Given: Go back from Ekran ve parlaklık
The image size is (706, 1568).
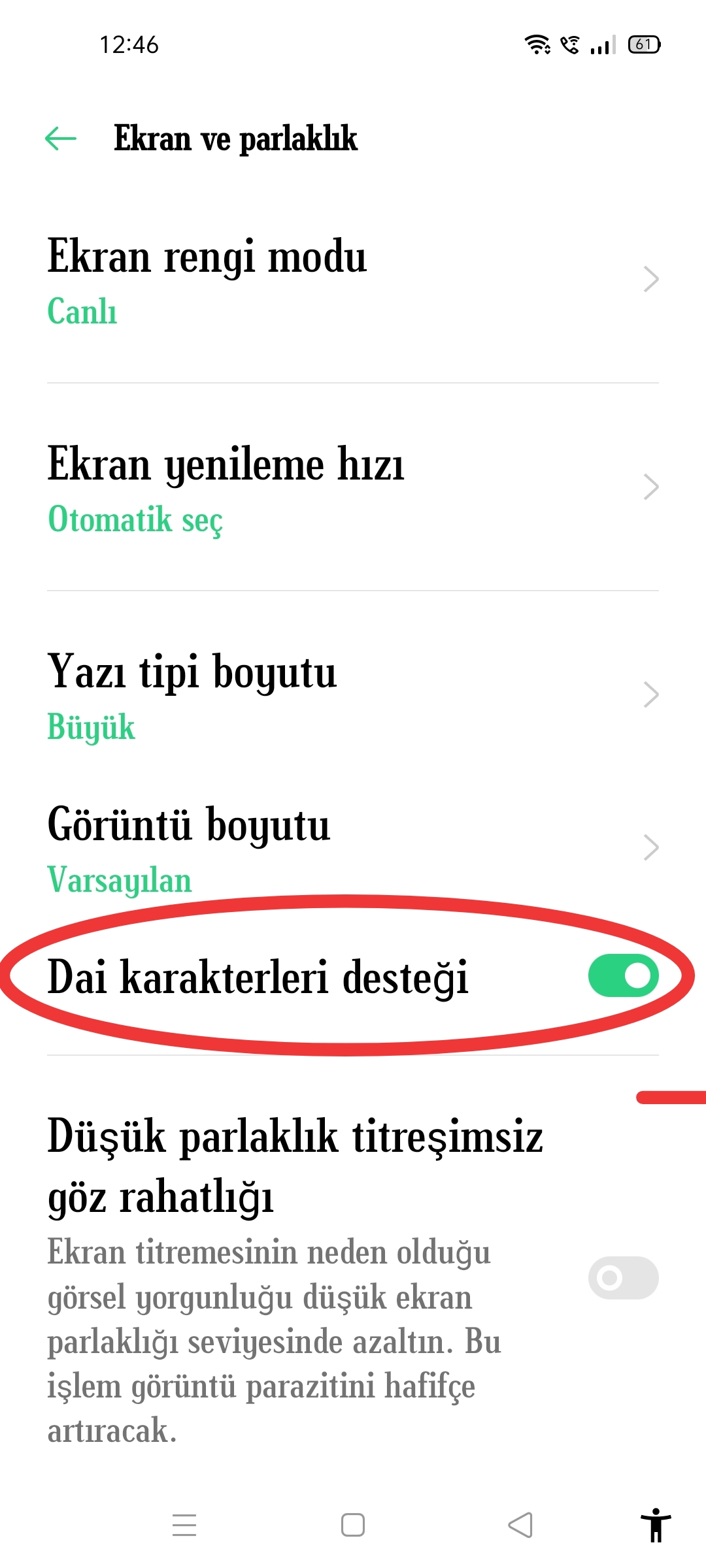Looking at the screenshot, I should (61, 139).
